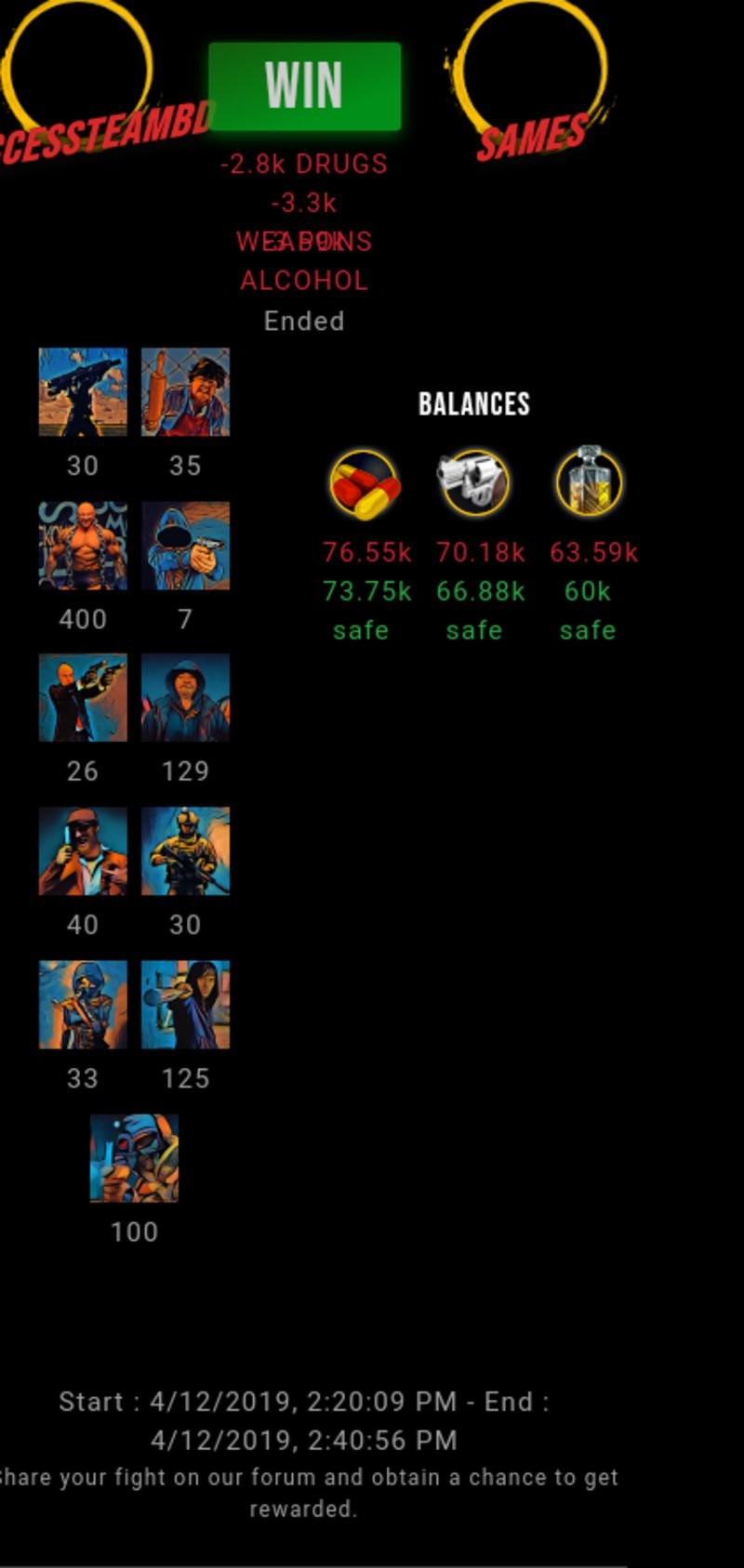View the unit tile showing 125
This screenshot has height=1568, width=744.
(x=185, y=1005)
